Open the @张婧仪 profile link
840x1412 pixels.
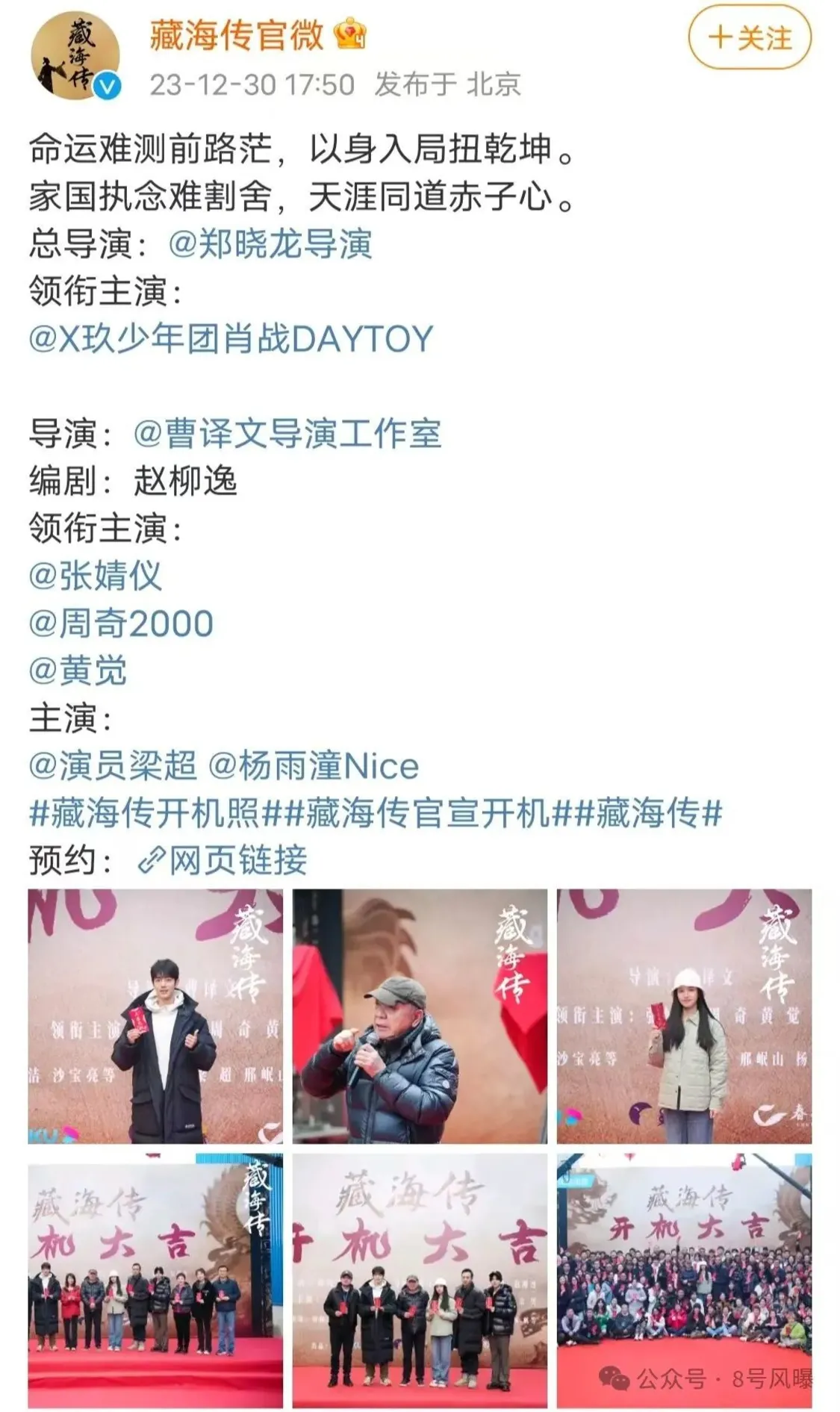coord(95,576)
